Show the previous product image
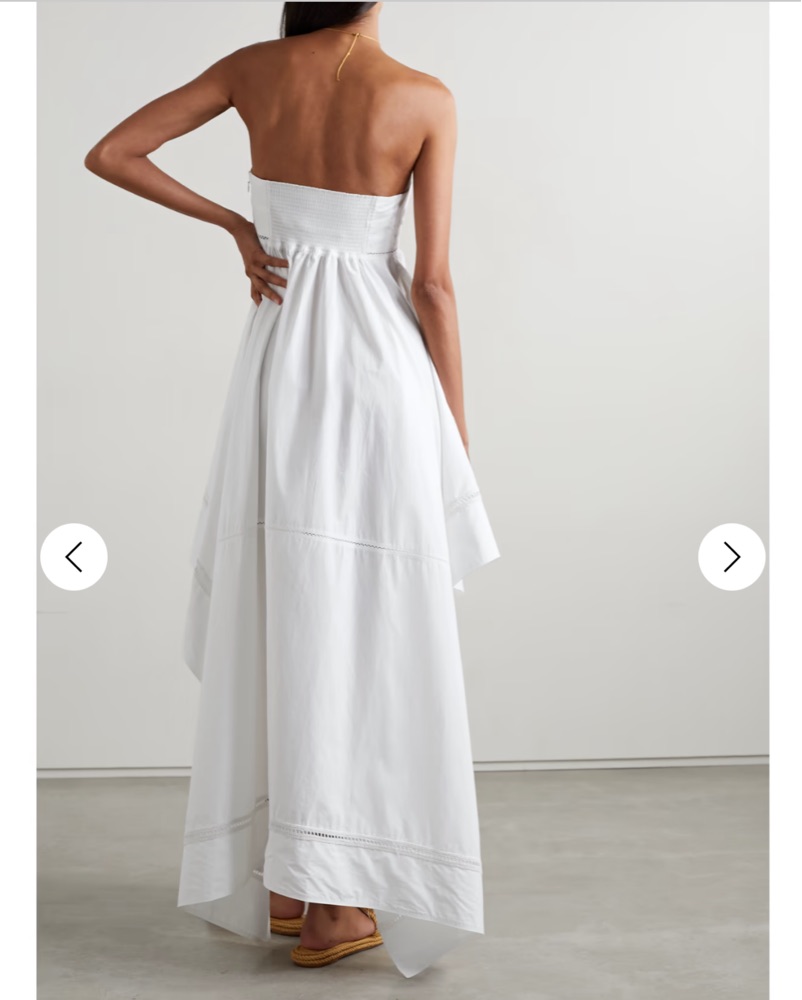Screen dimensions: 802x1000 (x=74, y=557)
